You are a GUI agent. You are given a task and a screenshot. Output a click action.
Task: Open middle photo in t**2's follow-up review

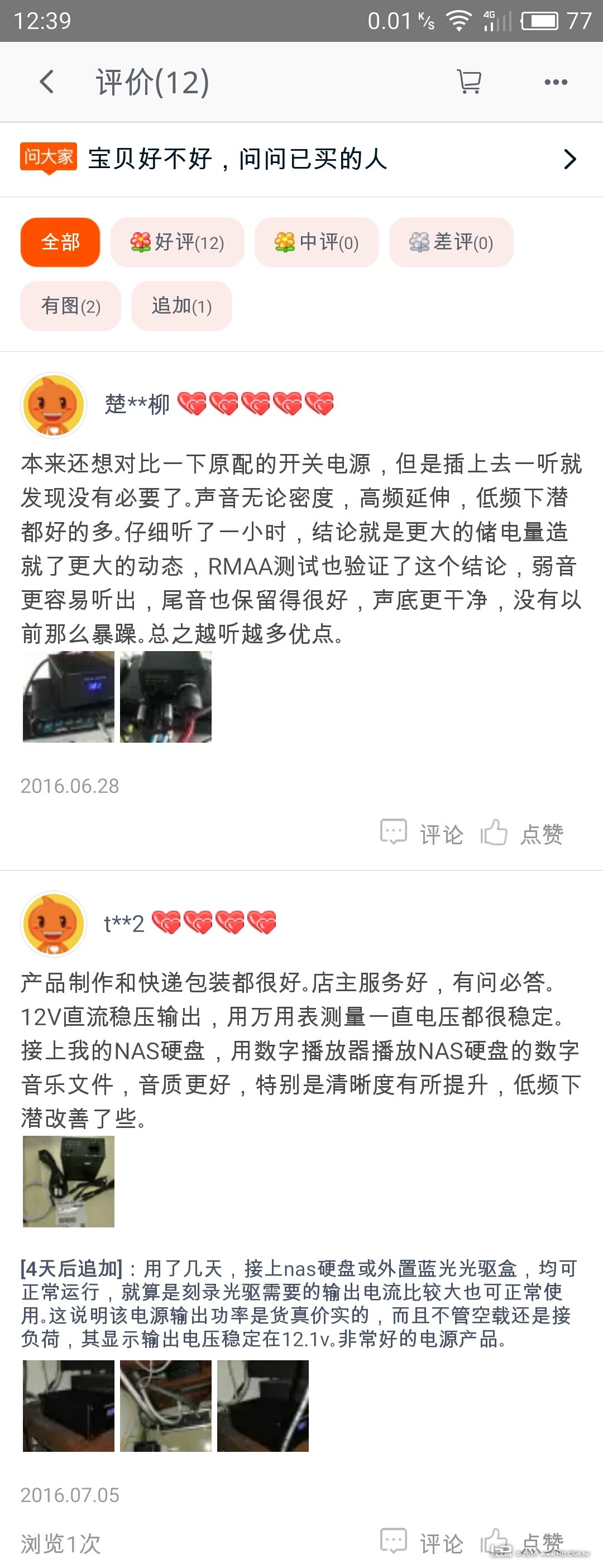click(165, 1406)
